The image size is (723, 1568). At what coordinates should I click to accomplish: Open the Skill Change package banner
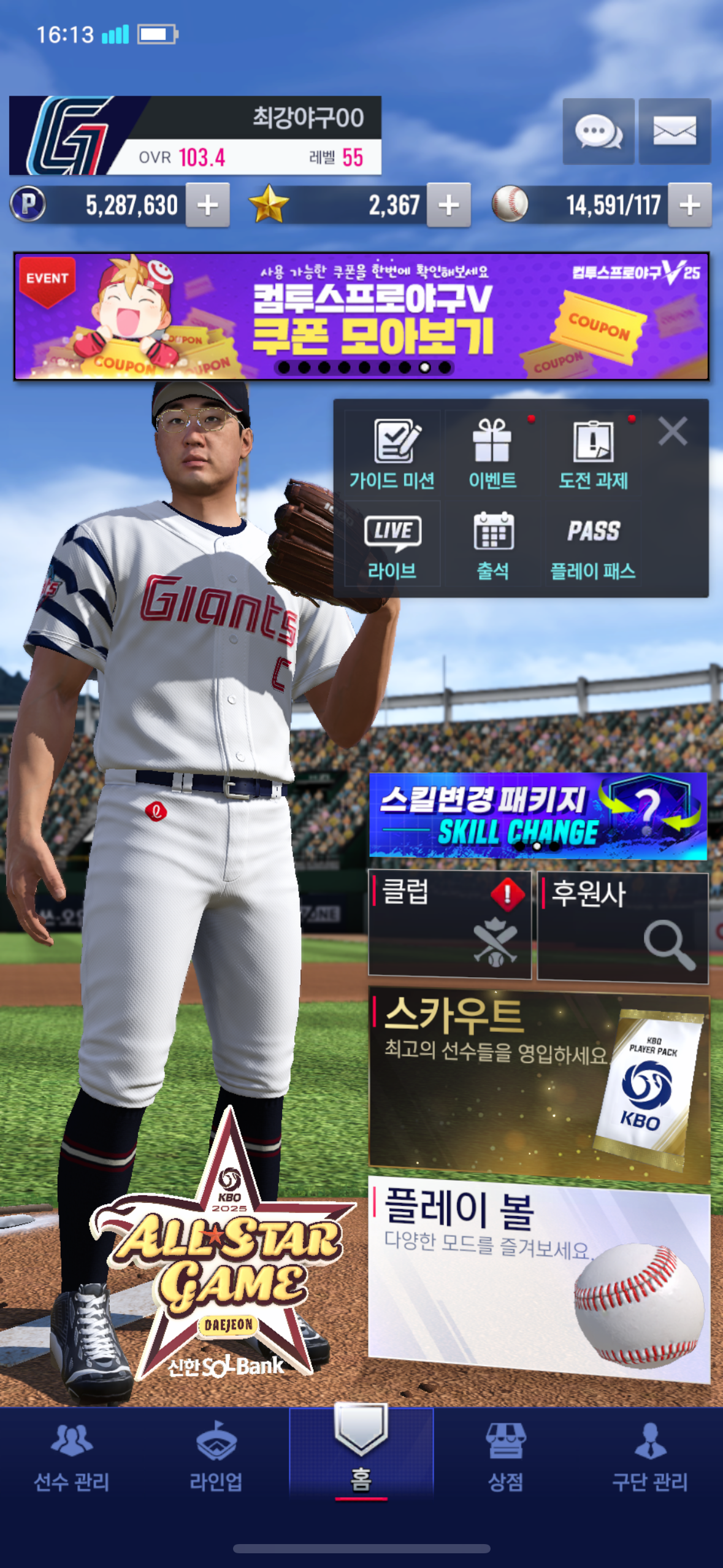538,816
